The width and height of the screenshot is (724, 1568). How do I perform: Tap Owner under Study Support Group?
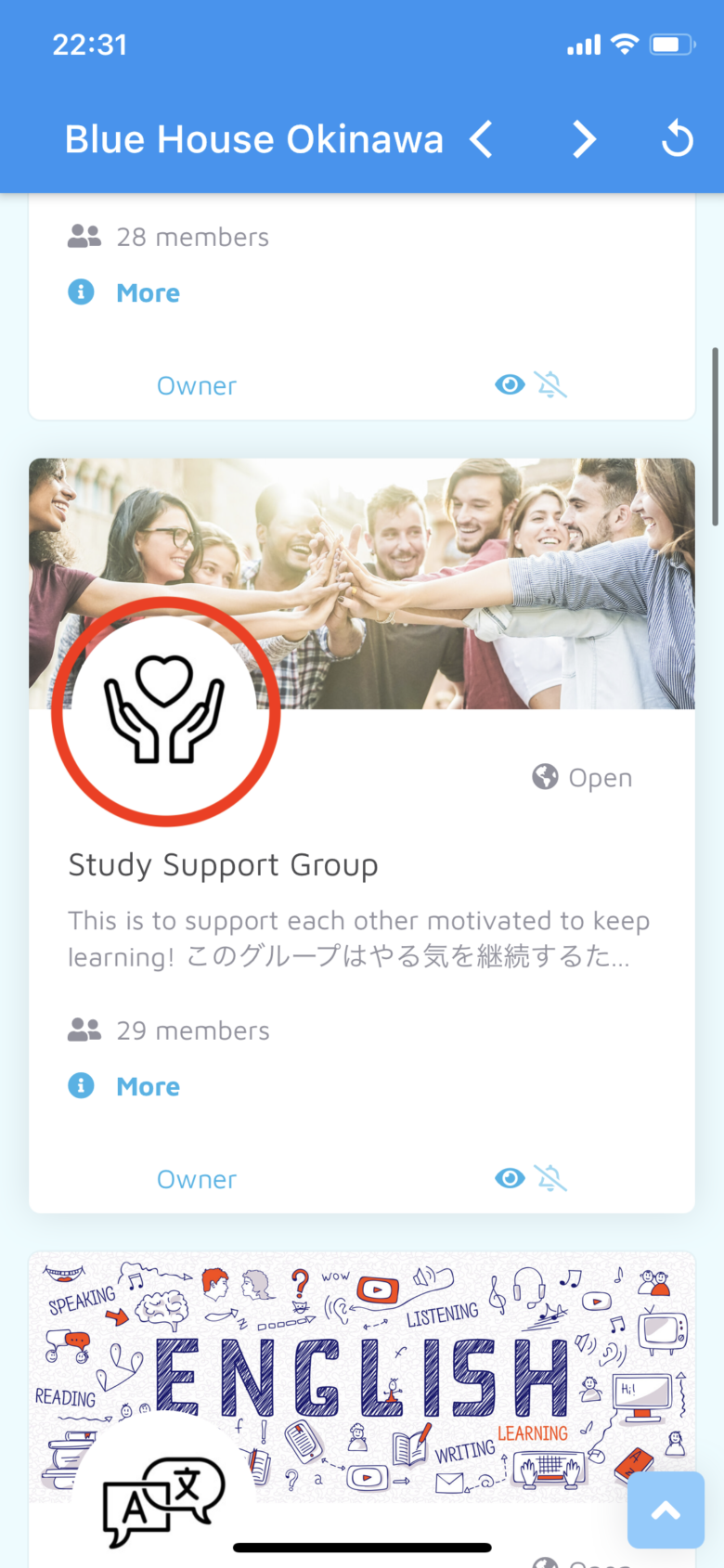196,1179
